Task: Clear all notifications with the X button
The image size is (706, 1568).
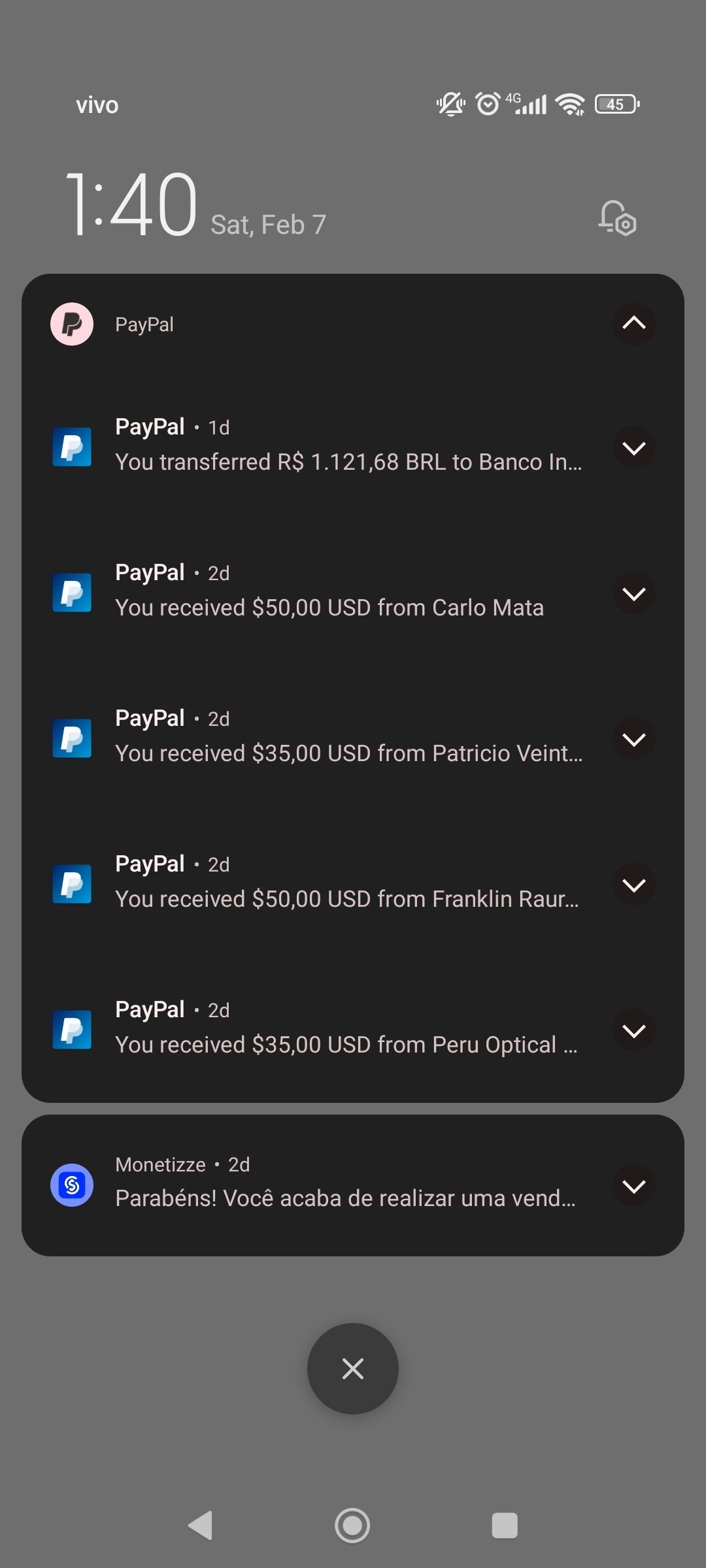Action: click(353, 1369)
